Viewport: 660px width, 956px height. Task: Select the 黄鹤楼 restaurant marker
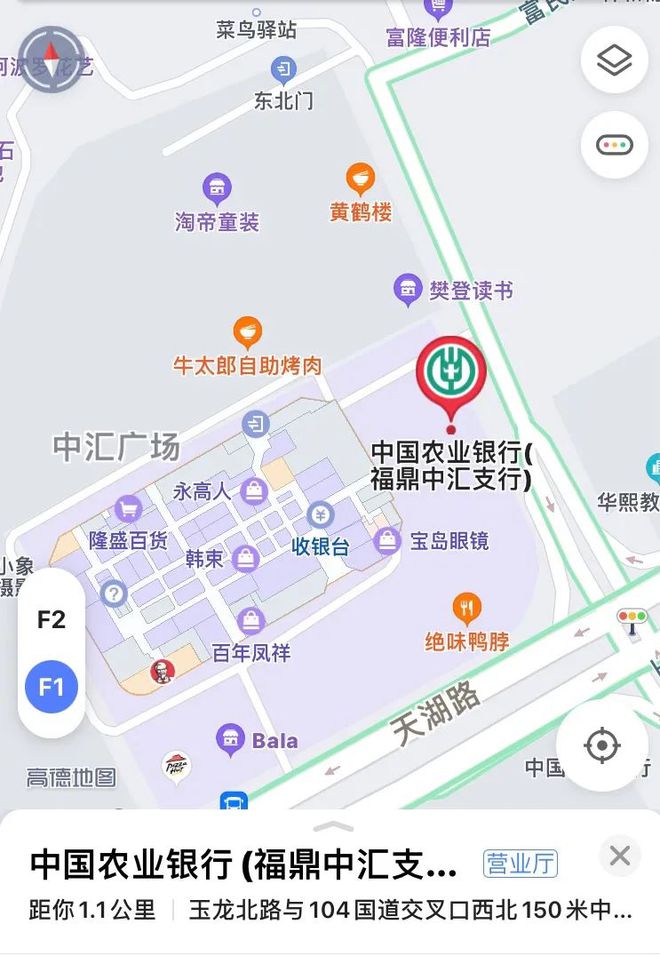[361, 181]
